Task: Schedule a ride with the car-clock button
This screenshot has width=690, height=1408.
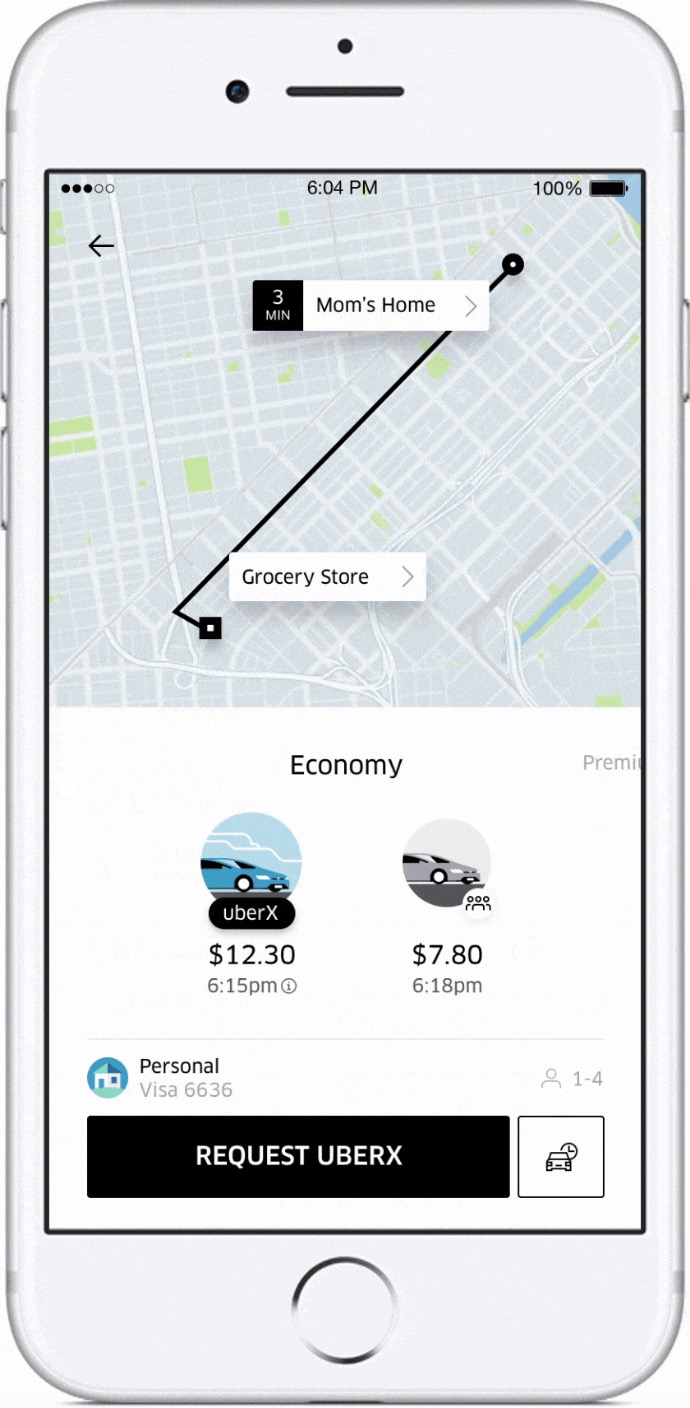Action: [x=561, y=1157]
